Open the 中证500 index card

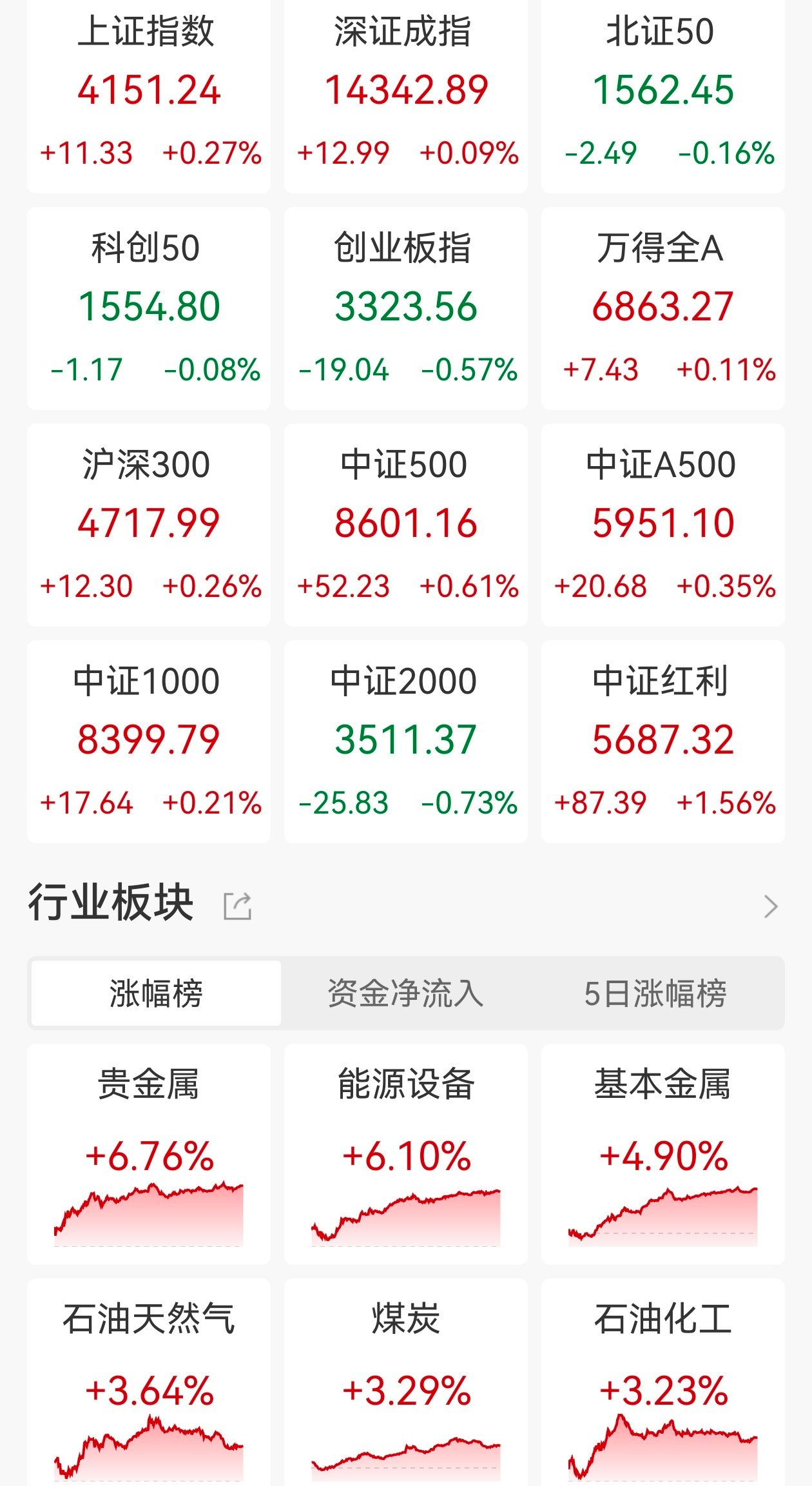coord(406,525)
